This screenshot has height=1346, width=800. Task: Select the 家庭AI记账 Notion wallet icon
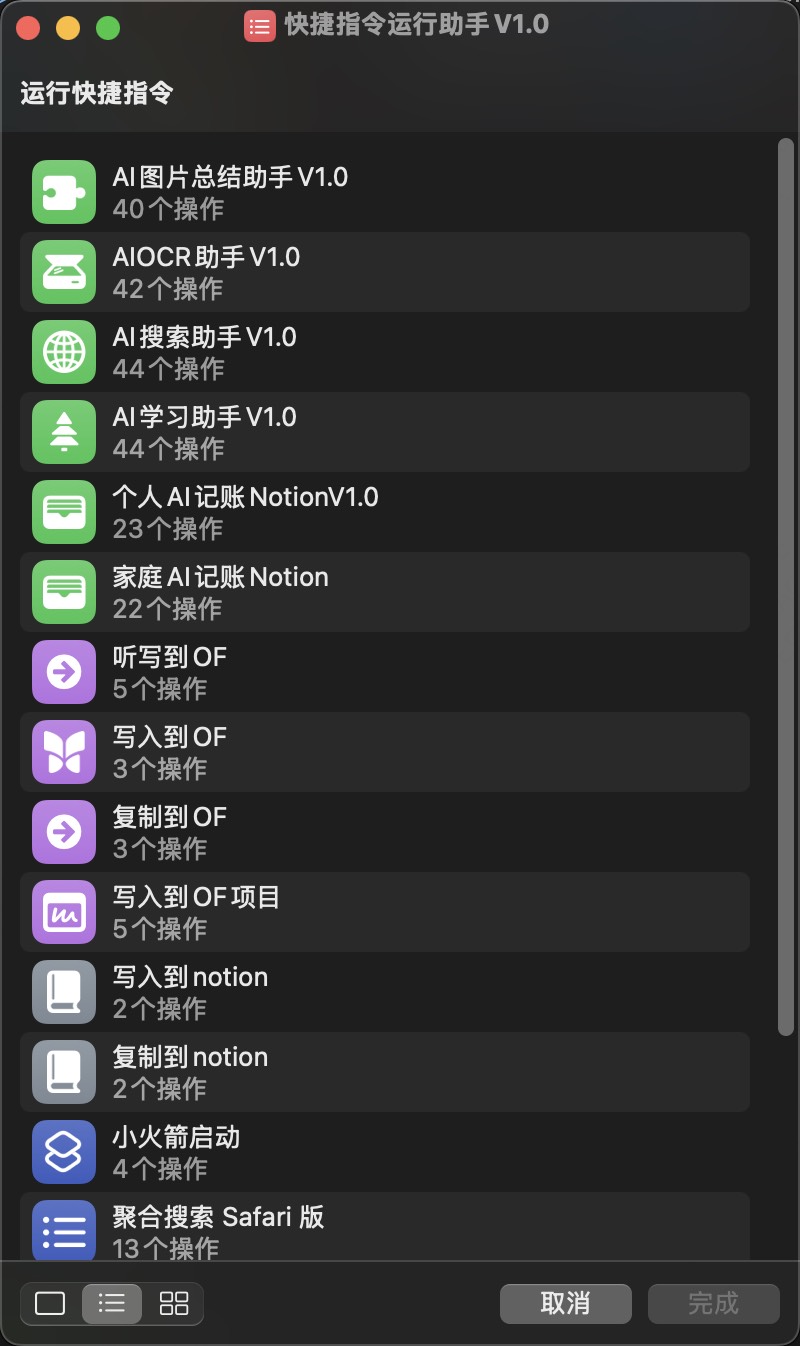coord(63,591)
